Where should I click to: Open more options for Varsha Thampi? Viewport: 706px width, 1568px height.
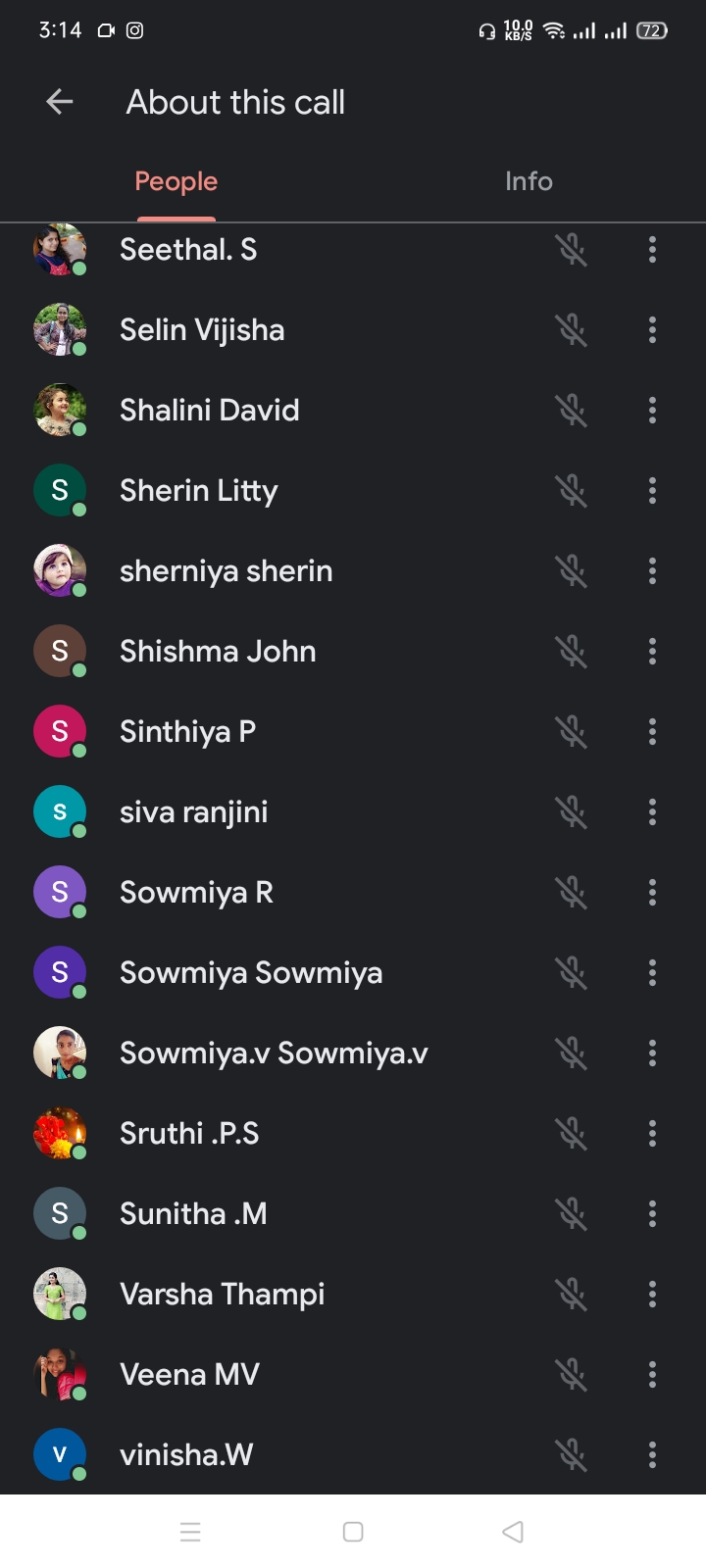coord(652,1295)
